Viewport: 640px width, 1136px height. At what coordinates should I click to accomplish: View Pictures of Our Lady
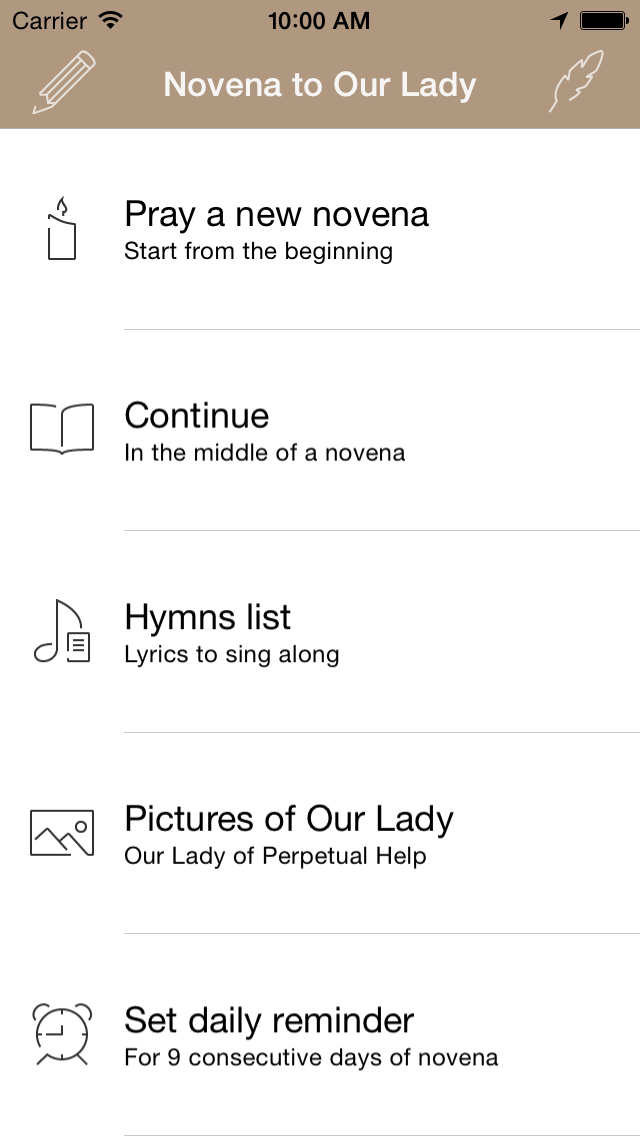tap(320, 833)
